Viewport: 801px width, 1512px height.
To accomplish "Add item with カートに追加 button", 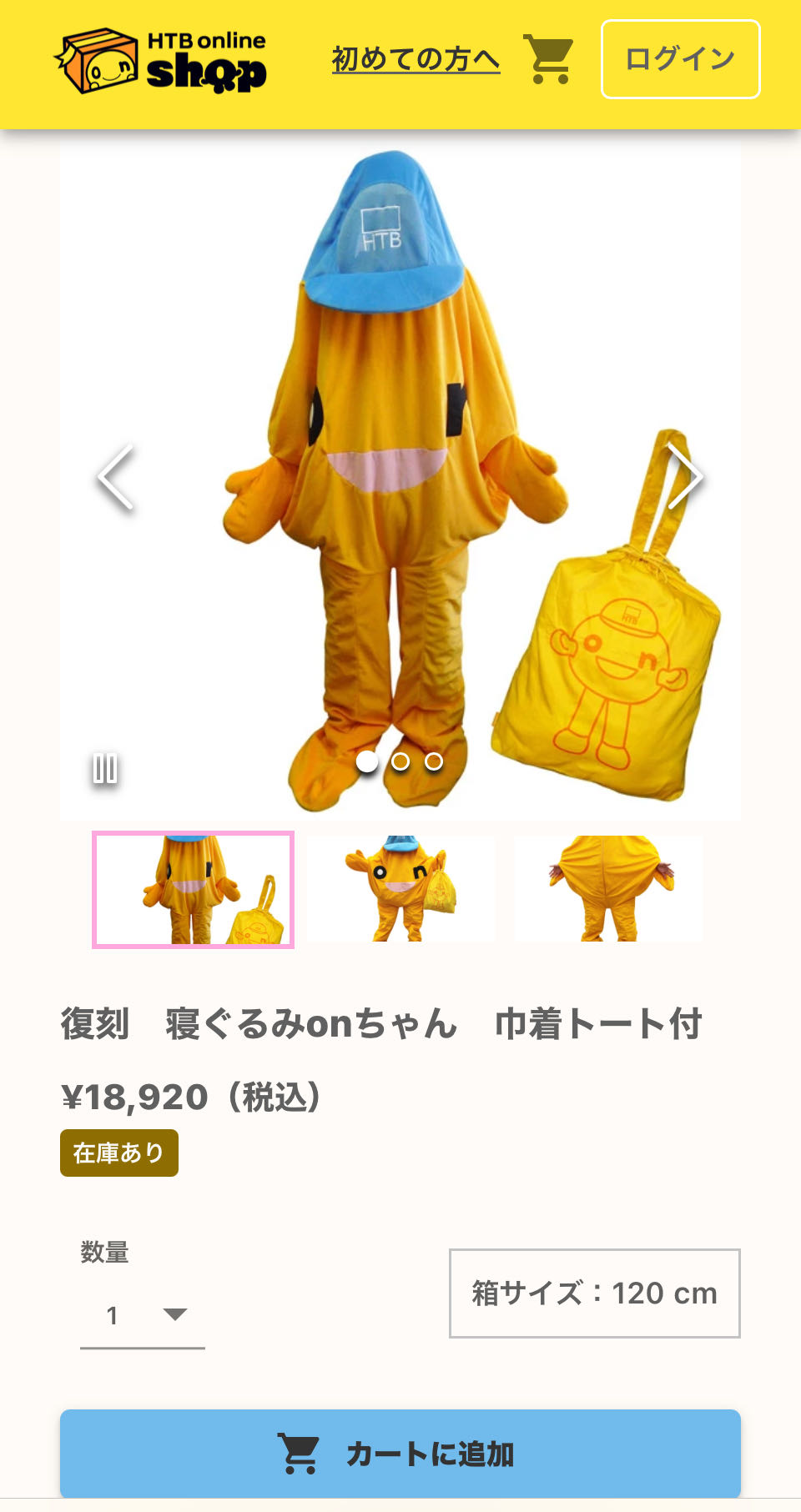I will [400, 1454].
